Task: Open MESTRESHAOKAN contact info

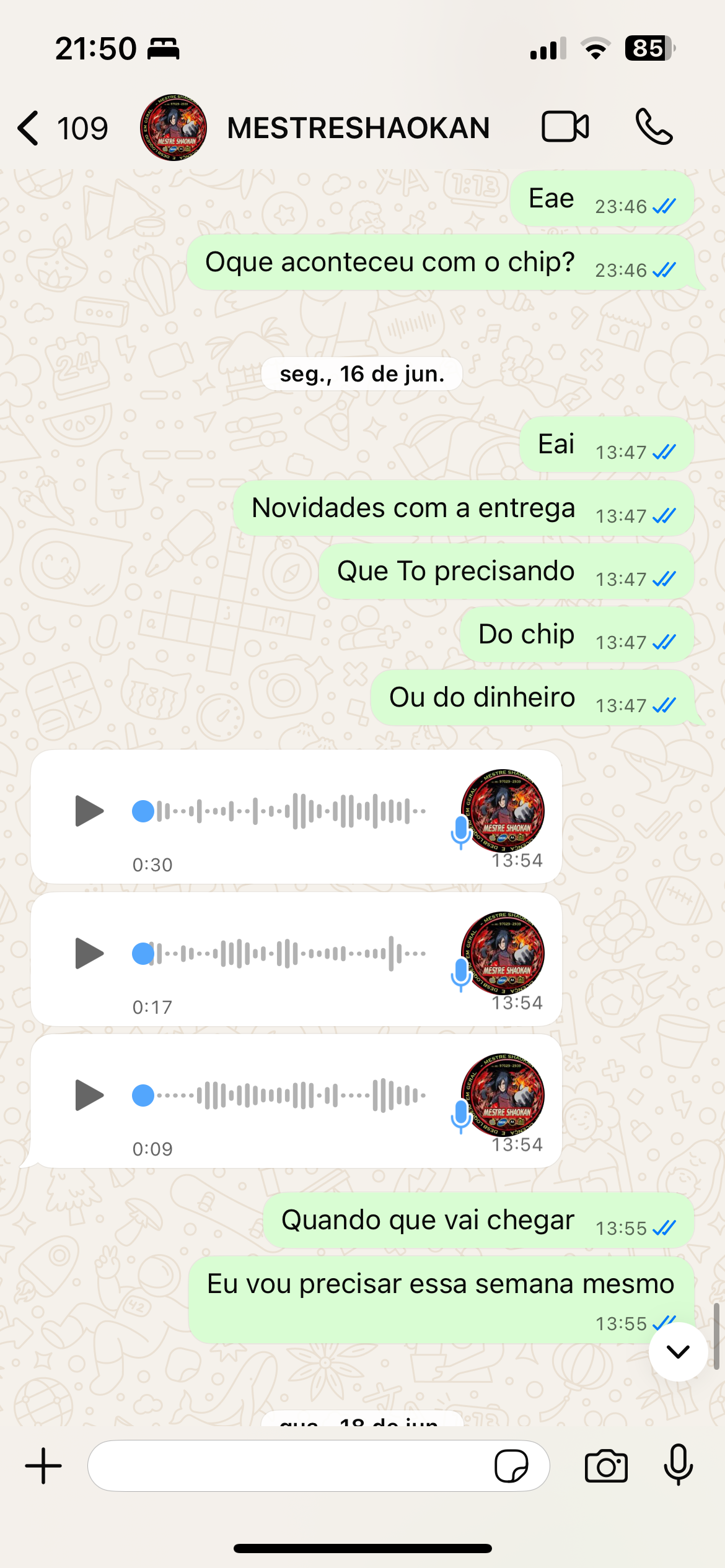Action: click(358, 128)
